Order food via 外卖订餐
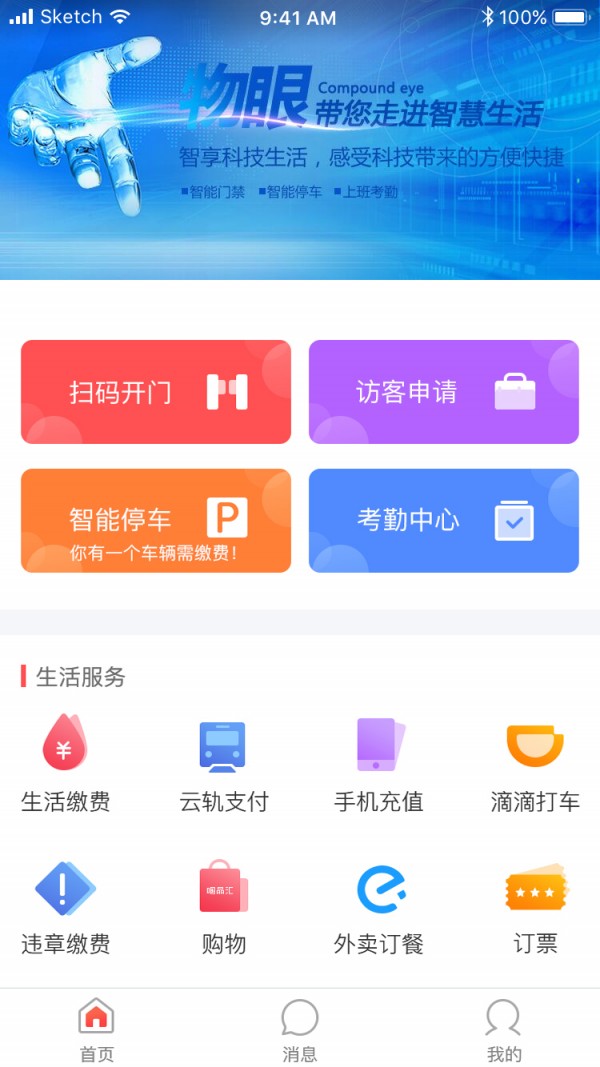Viewport: 600px width, 1067px height. (379, 907)
